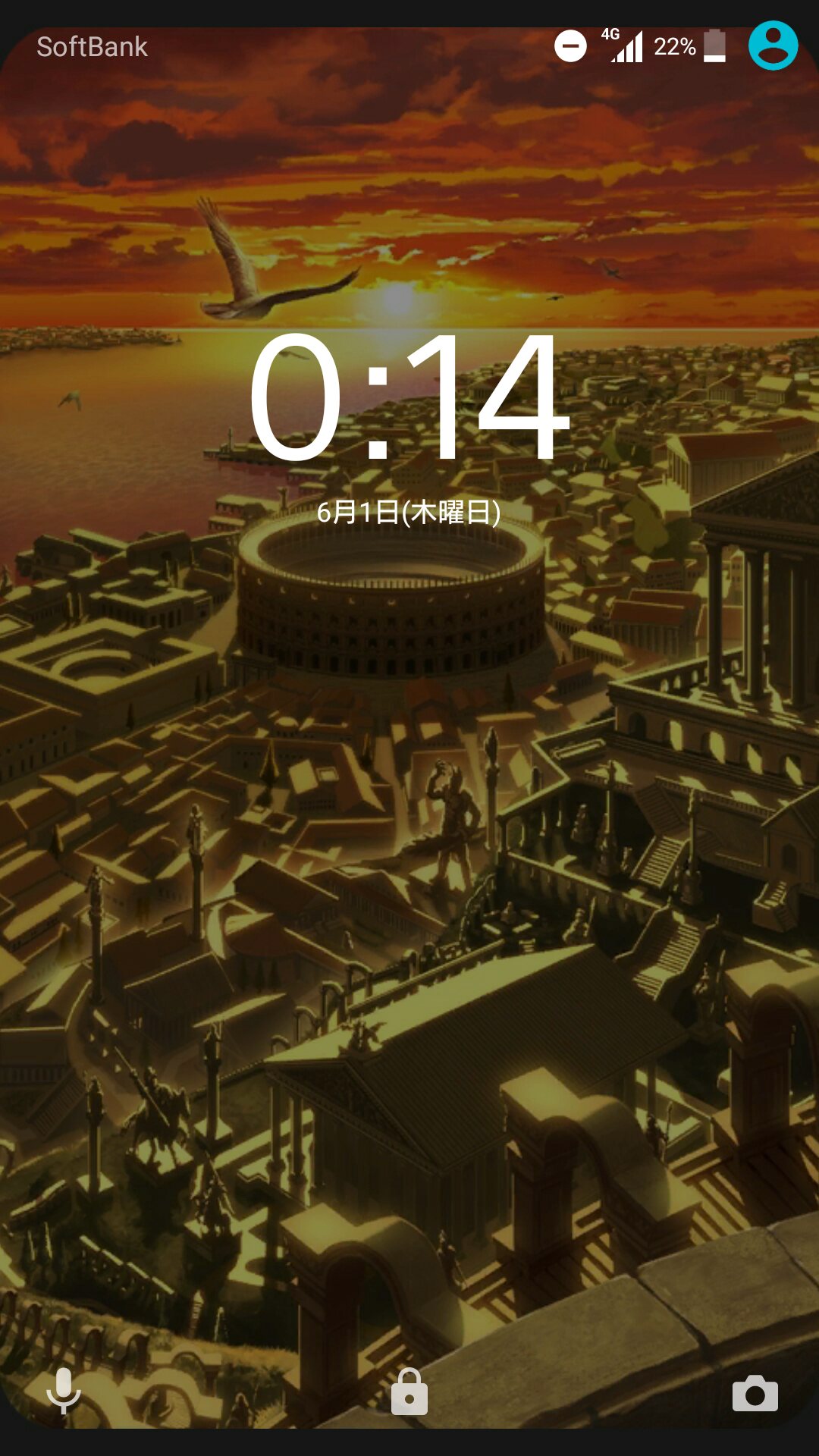Open the camera shortcut

(x=755, y=1393)
